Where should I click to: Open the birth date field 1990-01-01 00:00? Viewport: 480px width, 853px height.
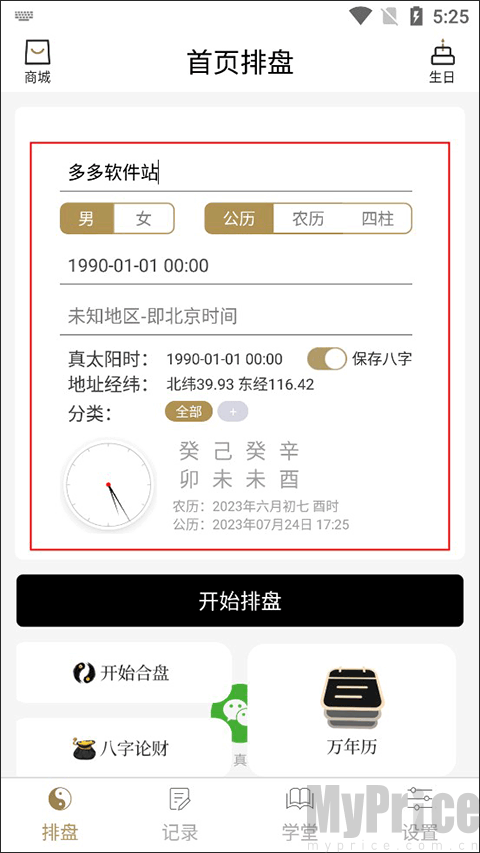click(236, 266)
